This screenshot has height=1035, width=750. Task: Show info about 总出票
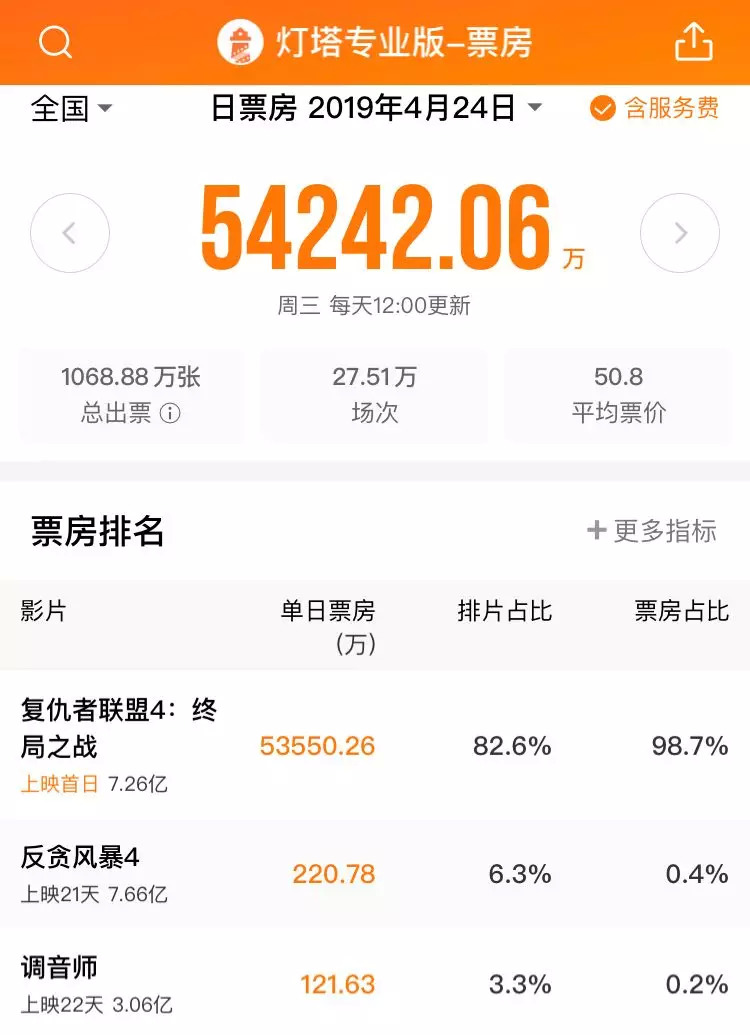tap(170, 414)
